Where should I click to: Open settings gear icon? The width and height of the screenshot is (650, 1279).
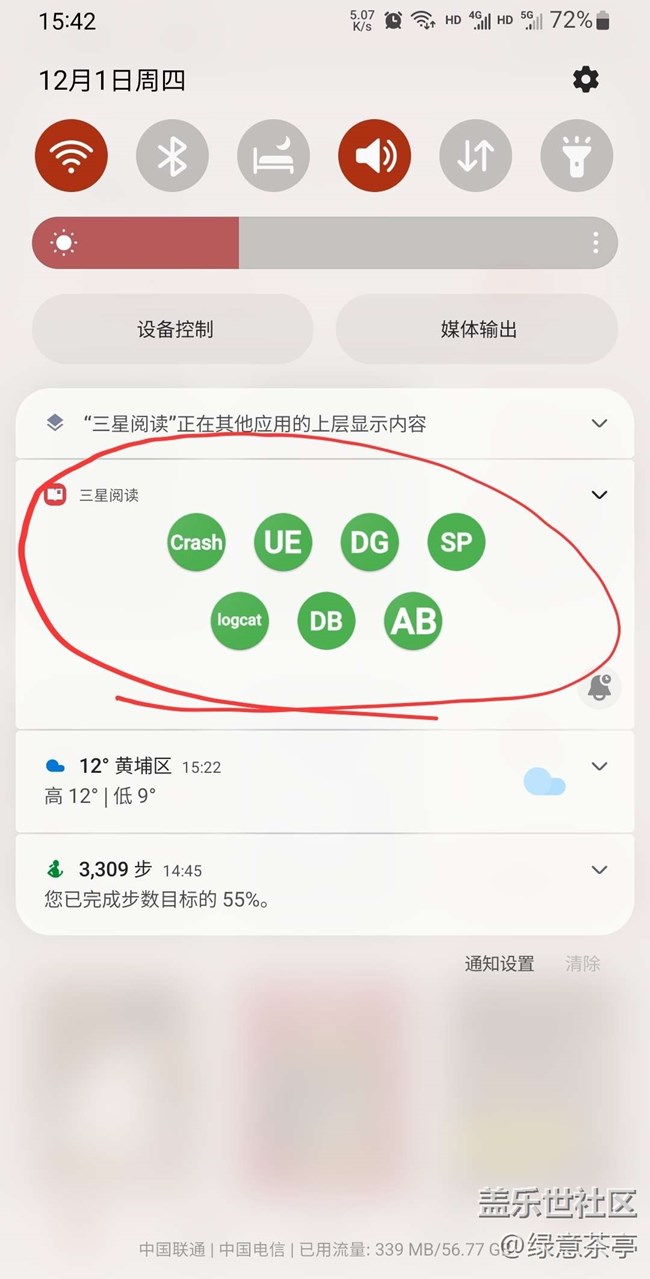coord(585,80)
